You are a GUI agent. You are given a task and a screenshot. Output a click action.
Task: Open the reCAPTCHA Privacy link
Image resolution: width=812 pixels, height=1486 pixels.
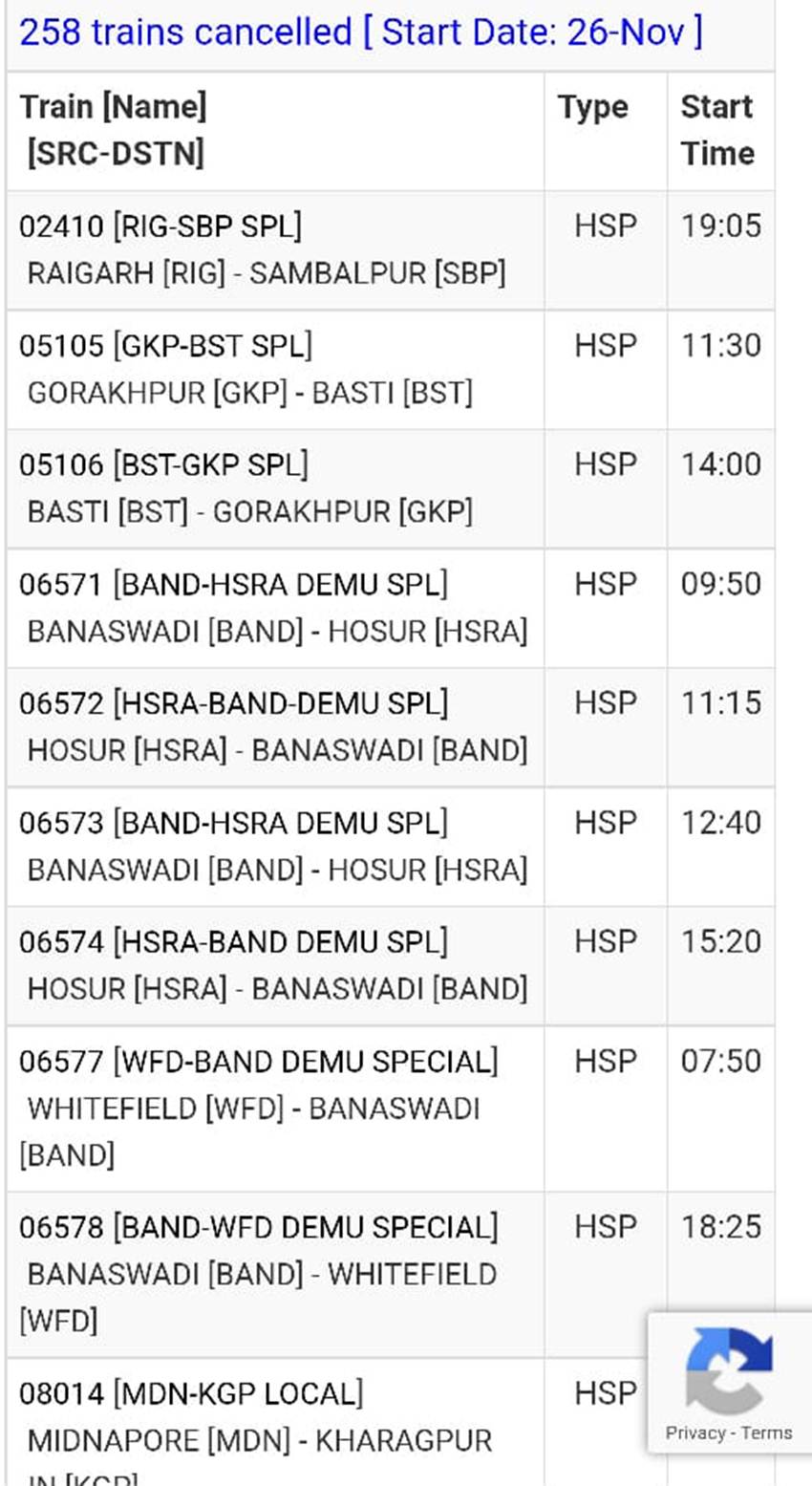(695, 1432)
